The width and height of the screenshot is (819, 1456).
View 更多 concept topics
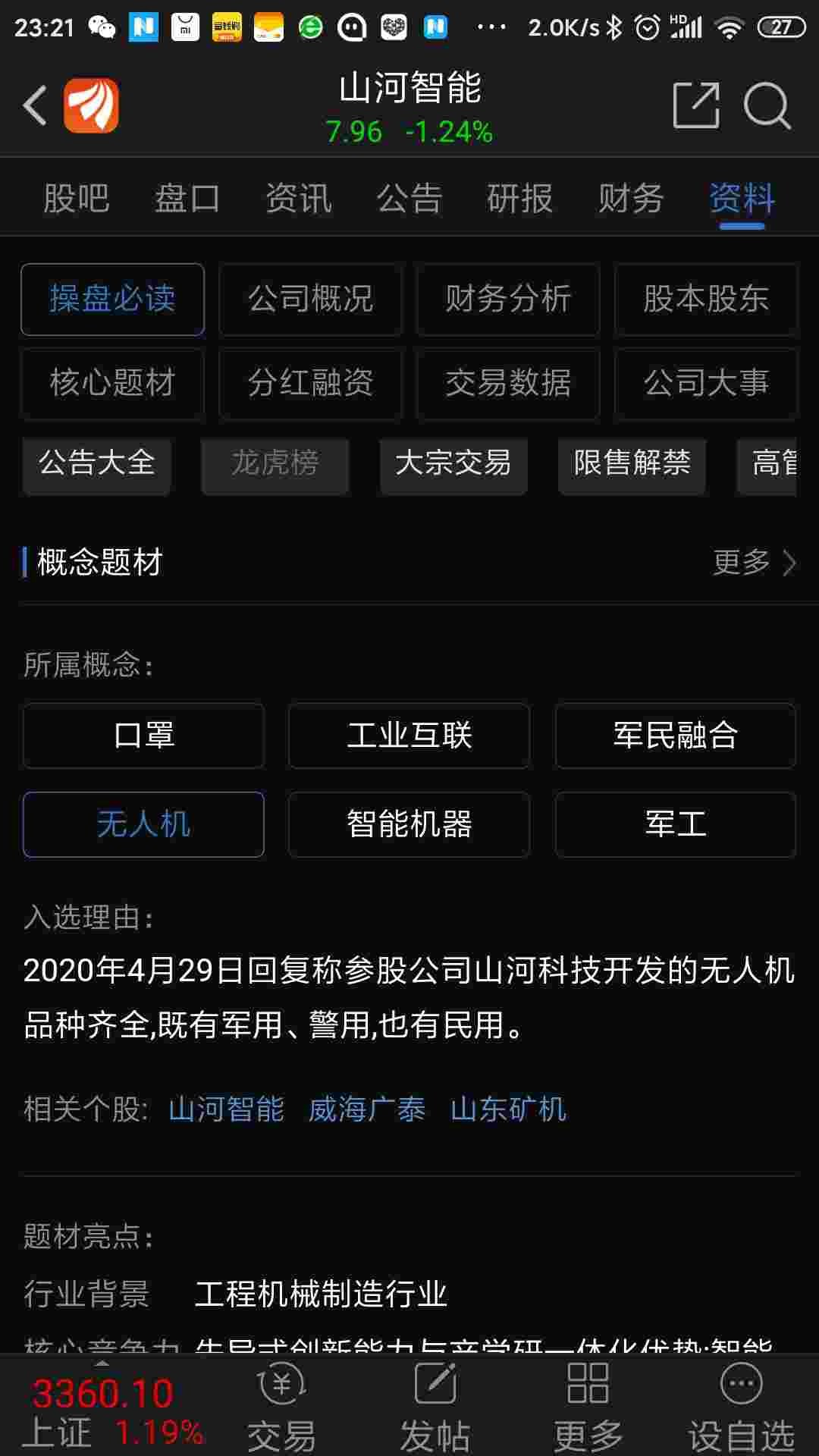[755, 563]
